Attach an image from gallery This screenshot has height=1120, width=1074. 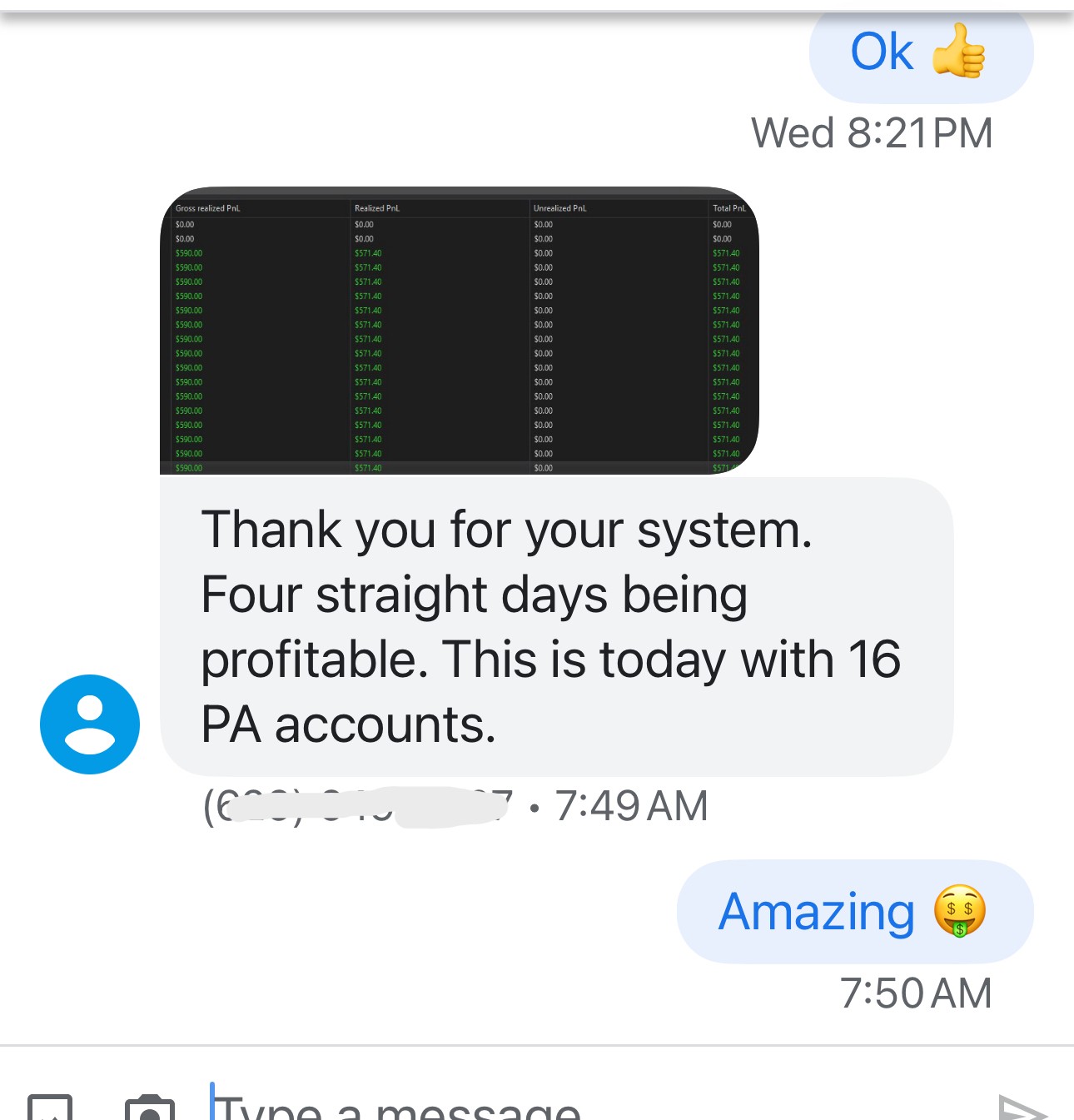[x=50, y=1109]
